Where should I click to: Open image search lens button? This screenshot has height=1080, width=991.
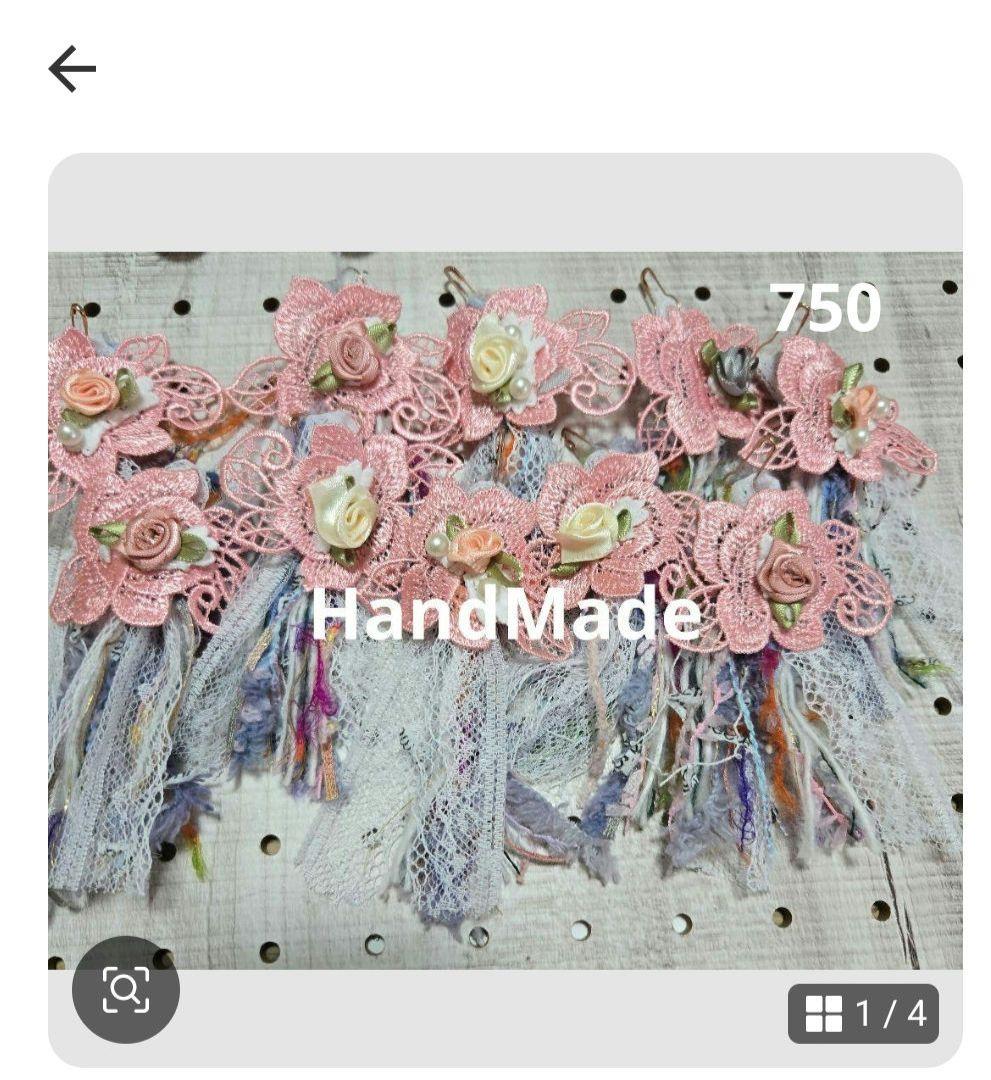coord(126,989)
